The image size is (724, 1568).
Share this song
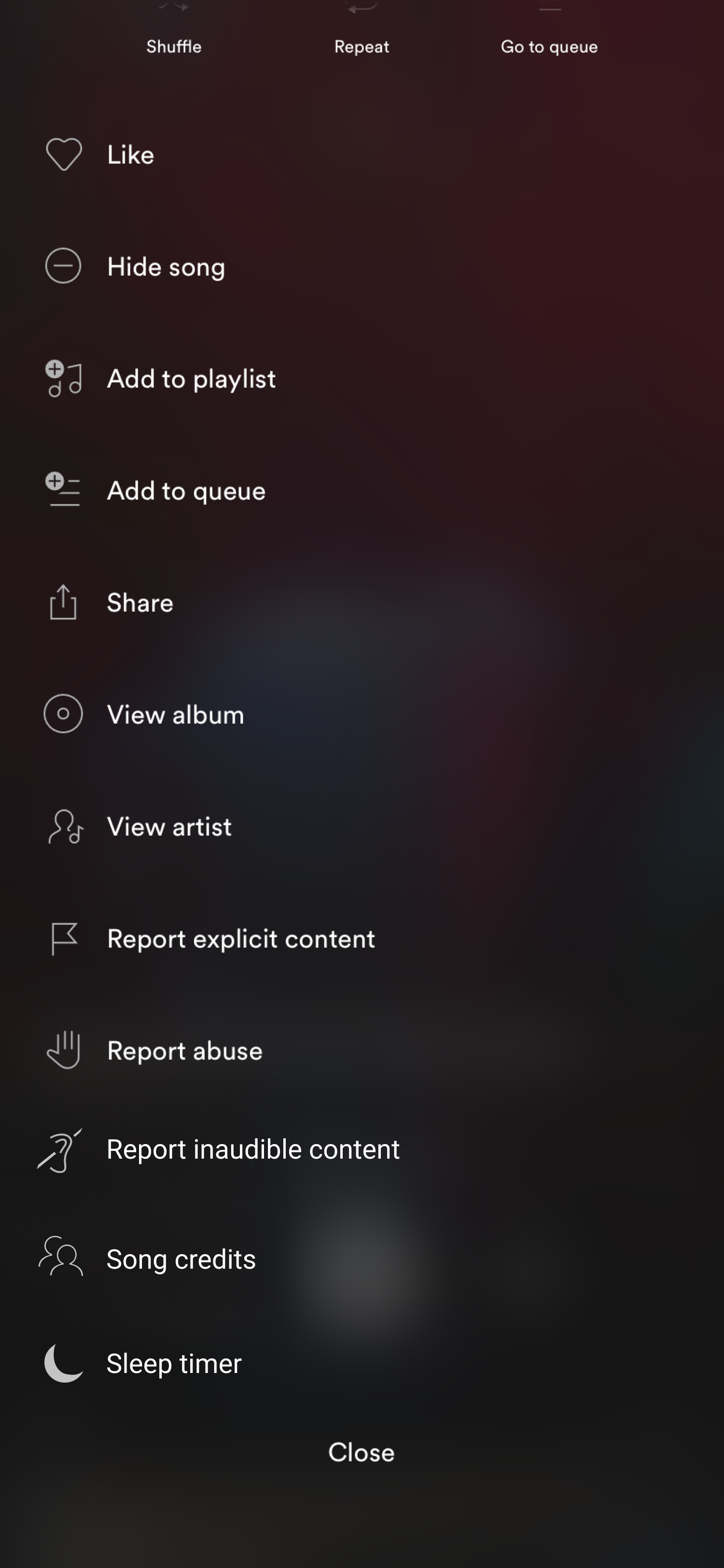[x=362, y=602]
